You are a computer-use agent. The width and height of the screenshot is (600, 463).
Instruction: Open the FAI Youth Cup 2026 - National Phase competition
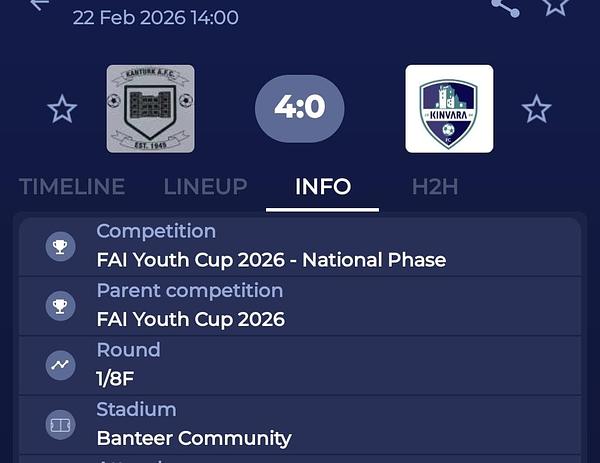(300, 246)
